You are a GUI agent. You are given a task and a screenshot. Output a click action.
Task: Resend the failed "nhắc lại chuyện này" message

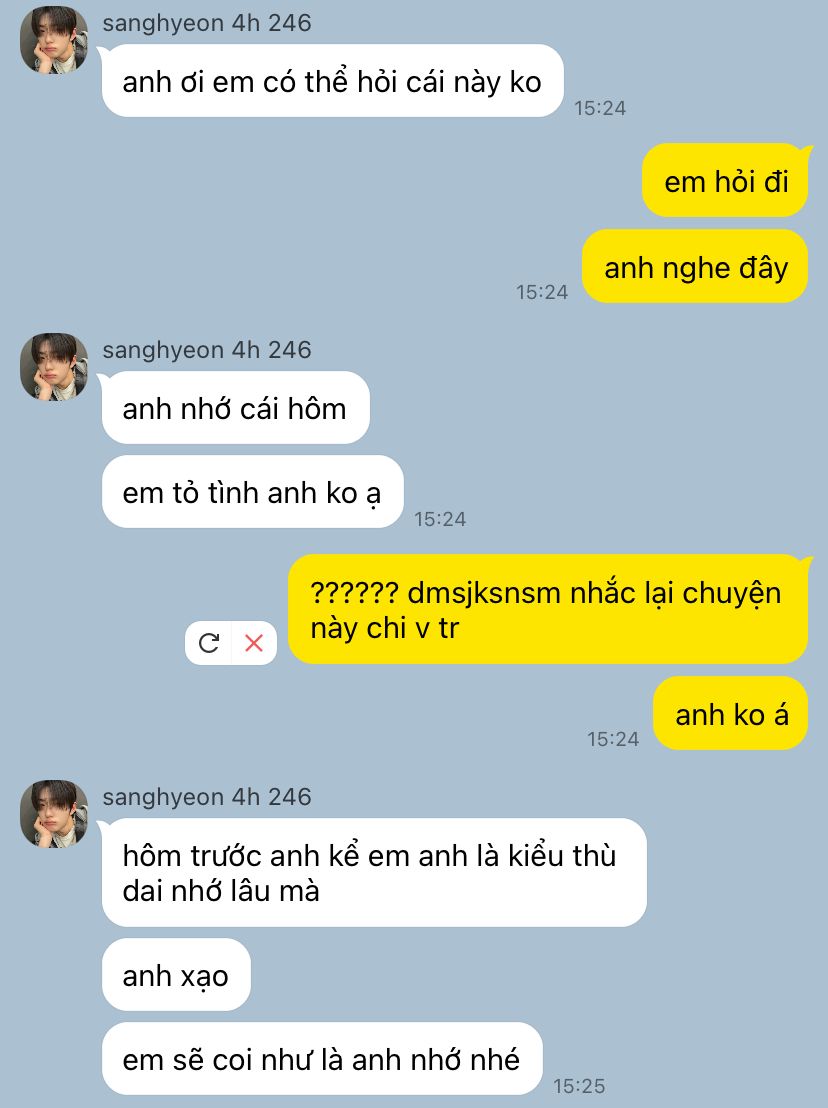pyautogui.click(x=208, y=643)
